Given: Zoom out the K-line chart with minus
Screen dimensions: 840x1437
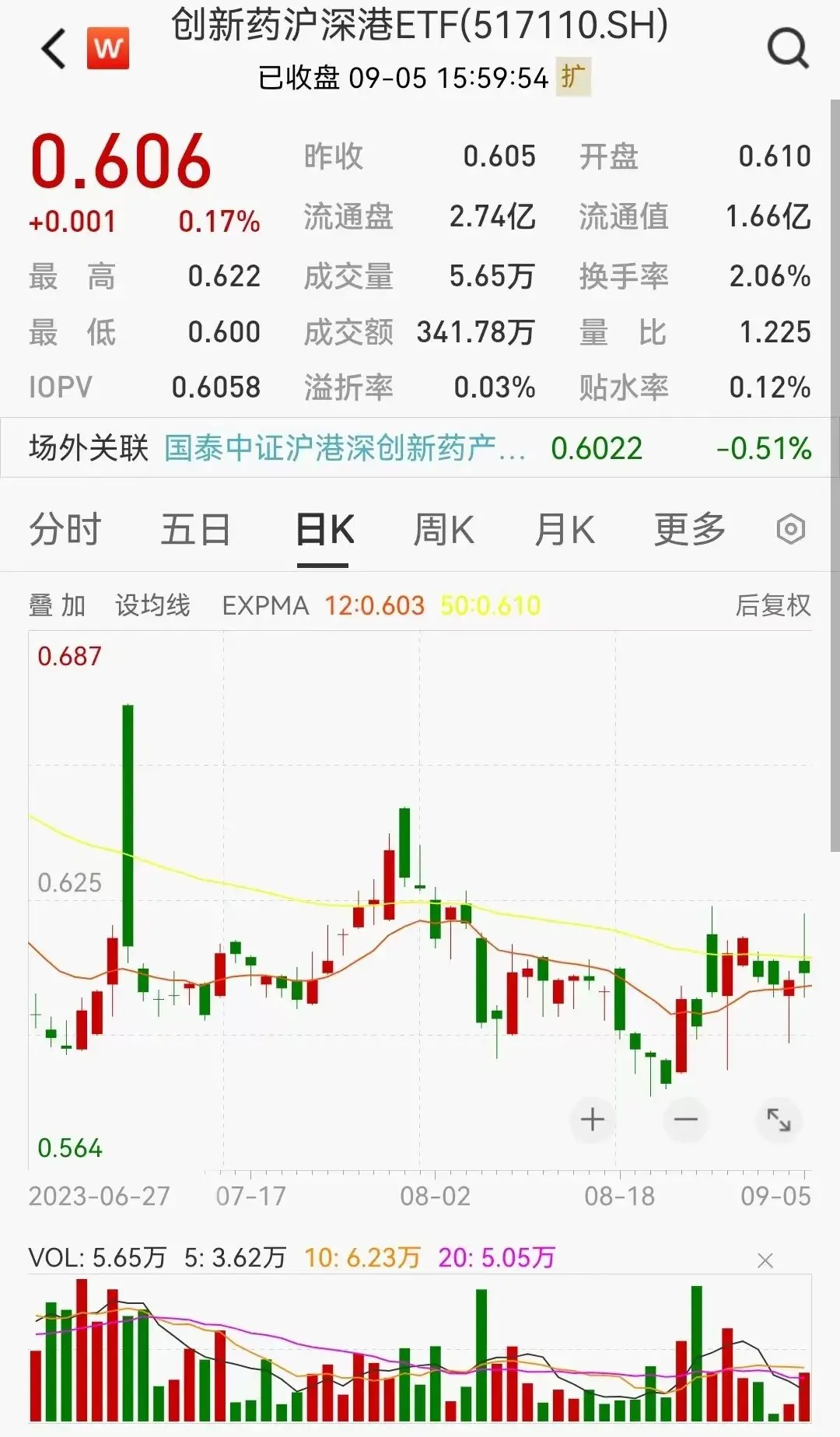Looking at the screenshot, I should coord(685,1120).
